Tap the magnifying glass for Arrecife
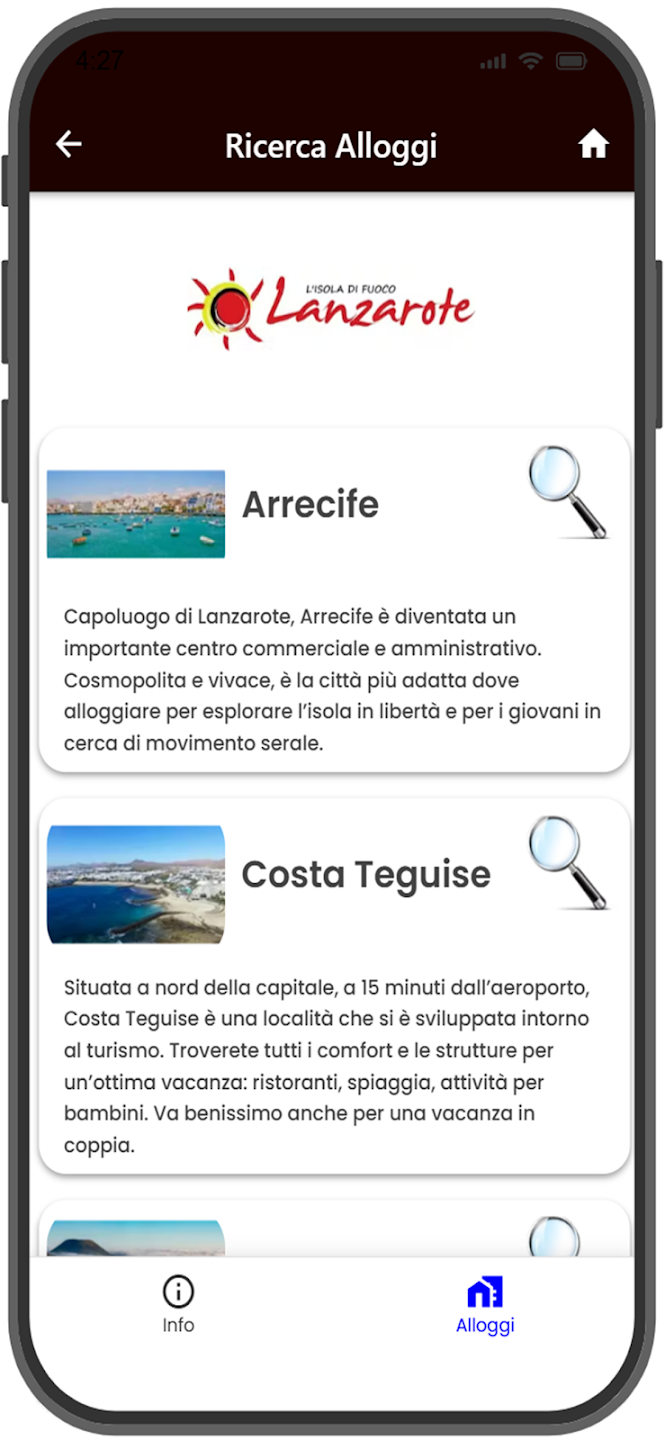665x1440 pixels. click(x=567, y=492)
